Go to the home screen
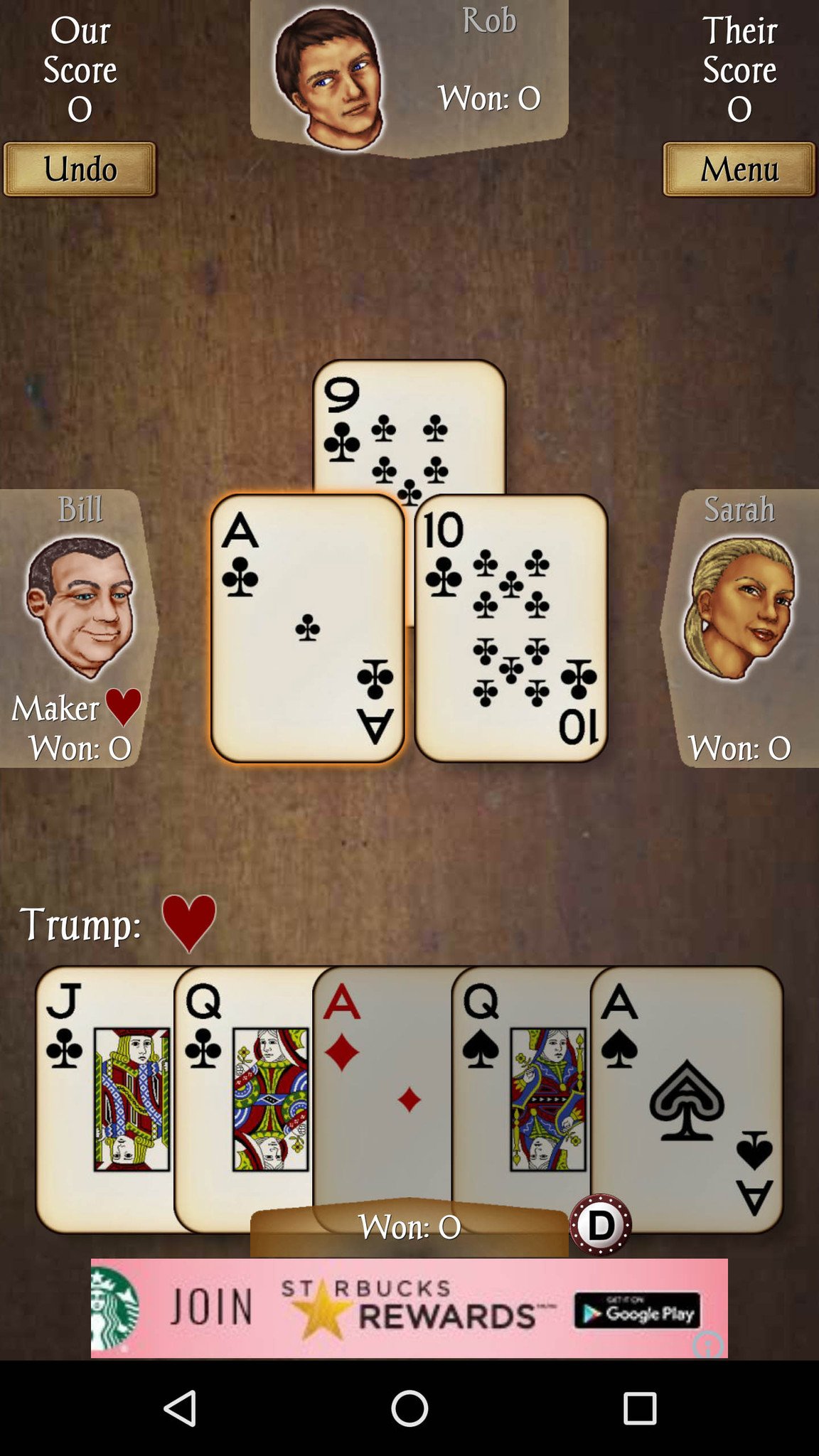Viewport: 819px width, 1456px height. (x=409, y=1408)
